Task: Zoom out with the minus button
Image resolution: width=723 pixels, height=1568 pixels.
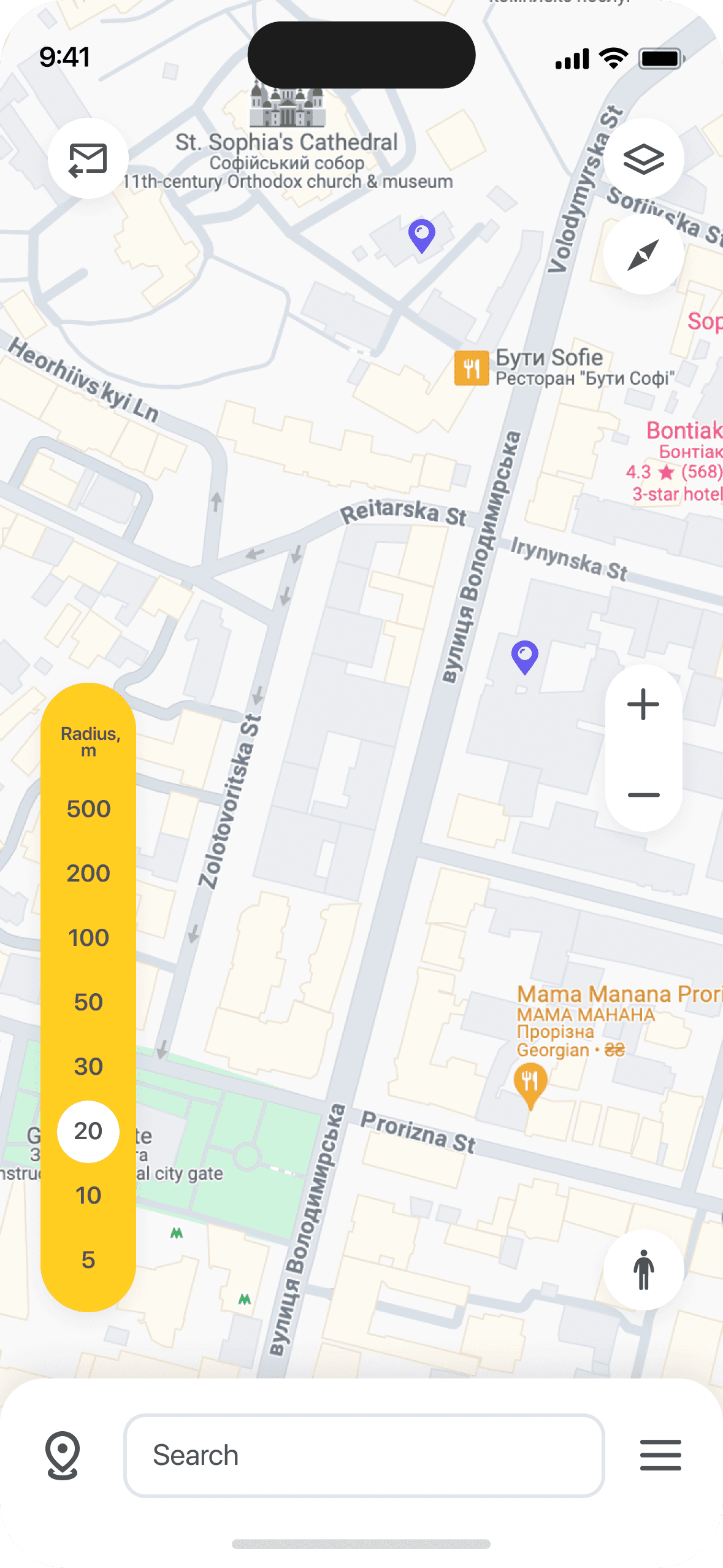Action: [642, 794]
